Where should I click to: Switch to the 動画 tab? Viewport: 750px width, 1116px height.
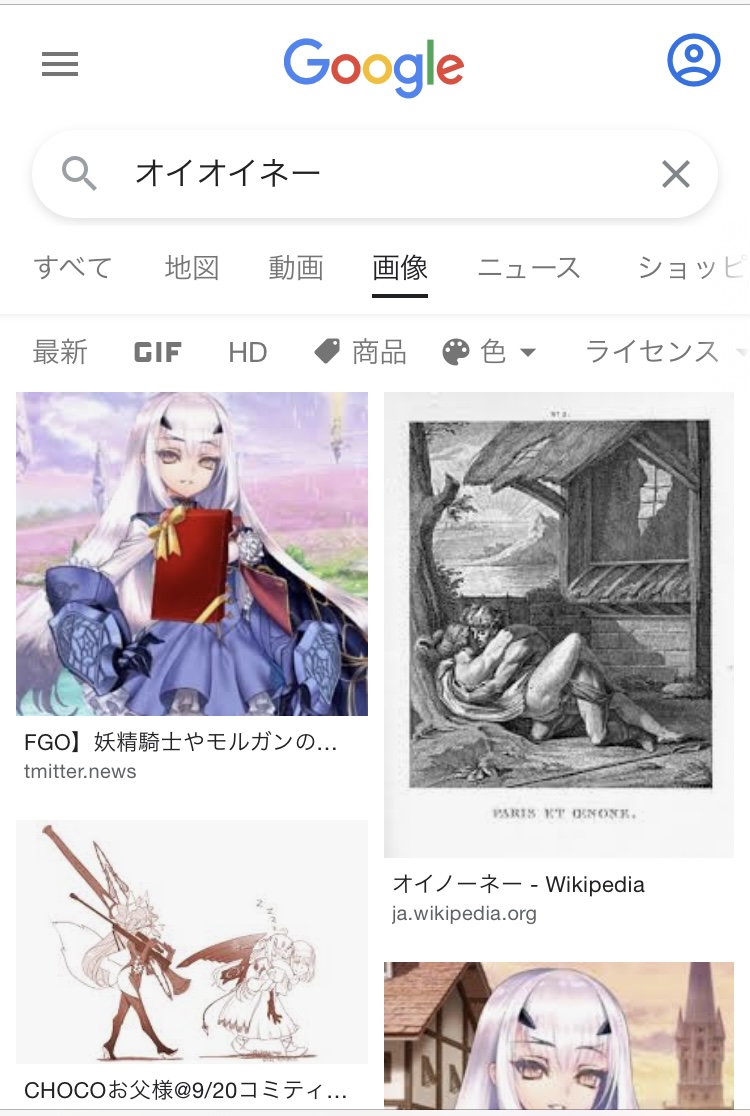click(296, 268)
